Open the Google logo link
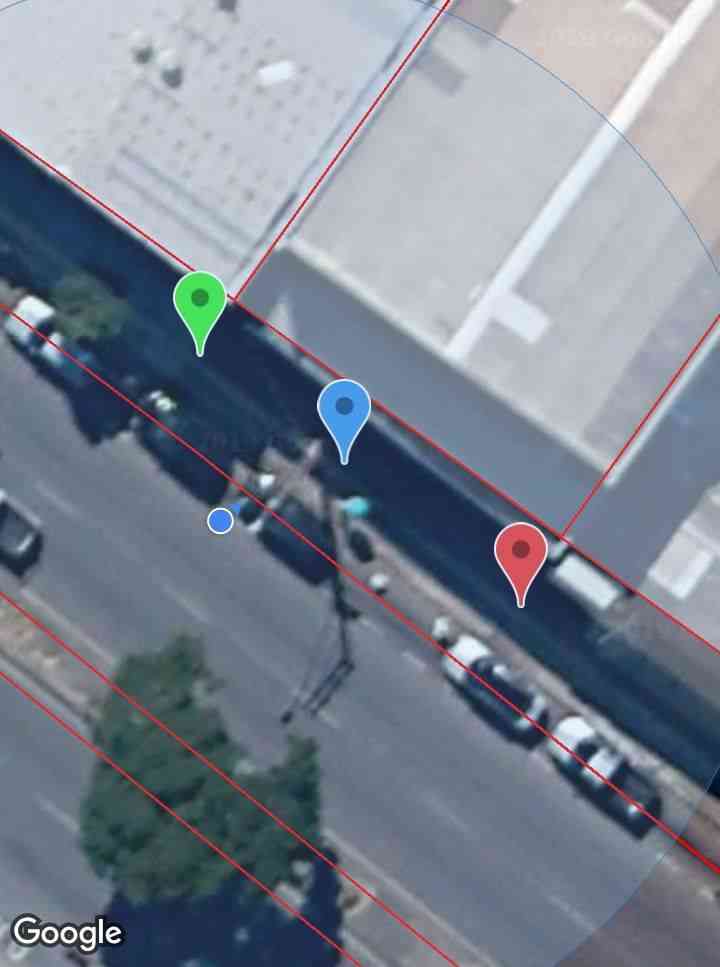The image size is (720, 967). 66,933
